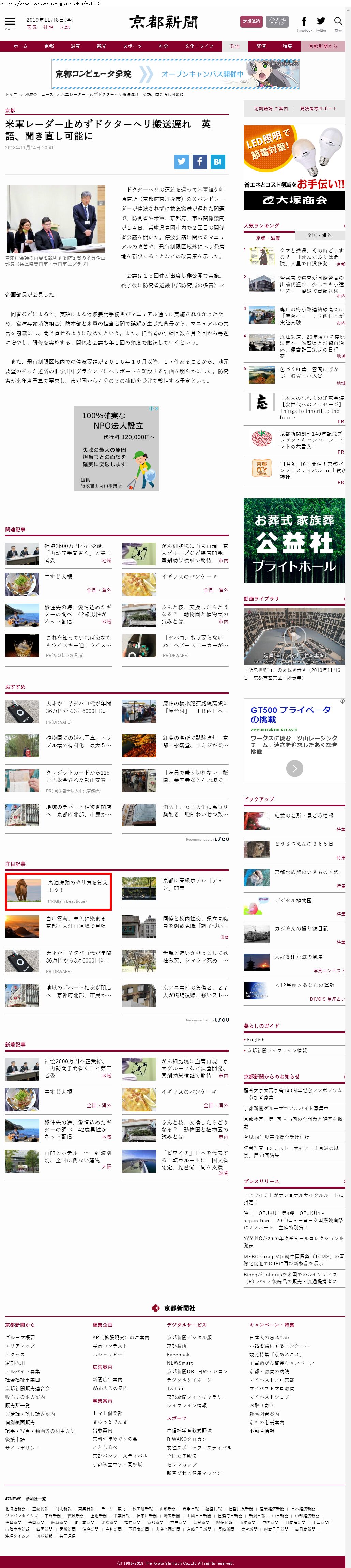This screenshot has height=1568, width=351.
Task: Open 会社概要 footer link
Action: click(20, 1337)
